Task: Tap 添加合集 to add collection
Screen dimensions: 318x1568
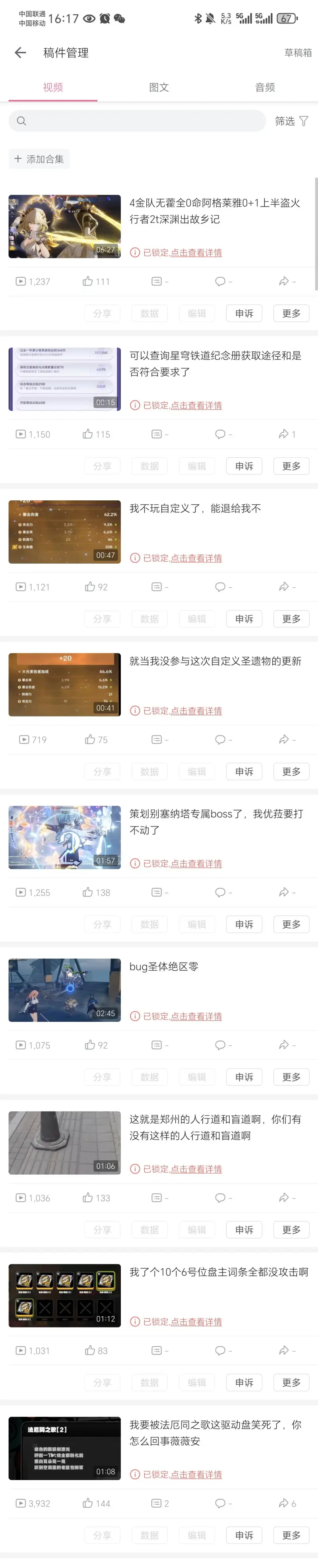Action: [x=39, y=159]
